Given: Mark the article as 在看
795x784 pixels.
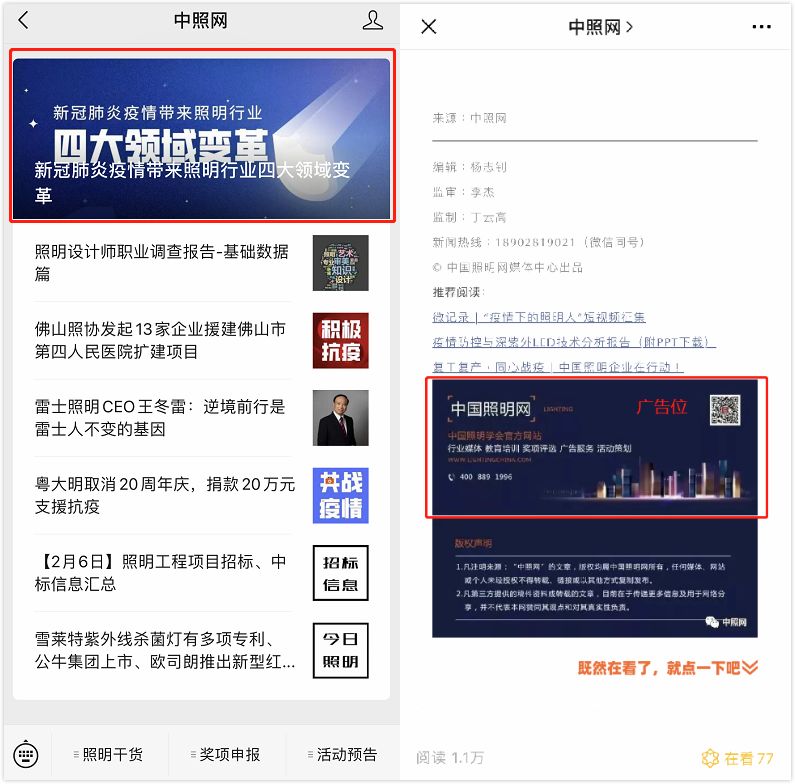Looking at the screenshot, I should point(738,758).
